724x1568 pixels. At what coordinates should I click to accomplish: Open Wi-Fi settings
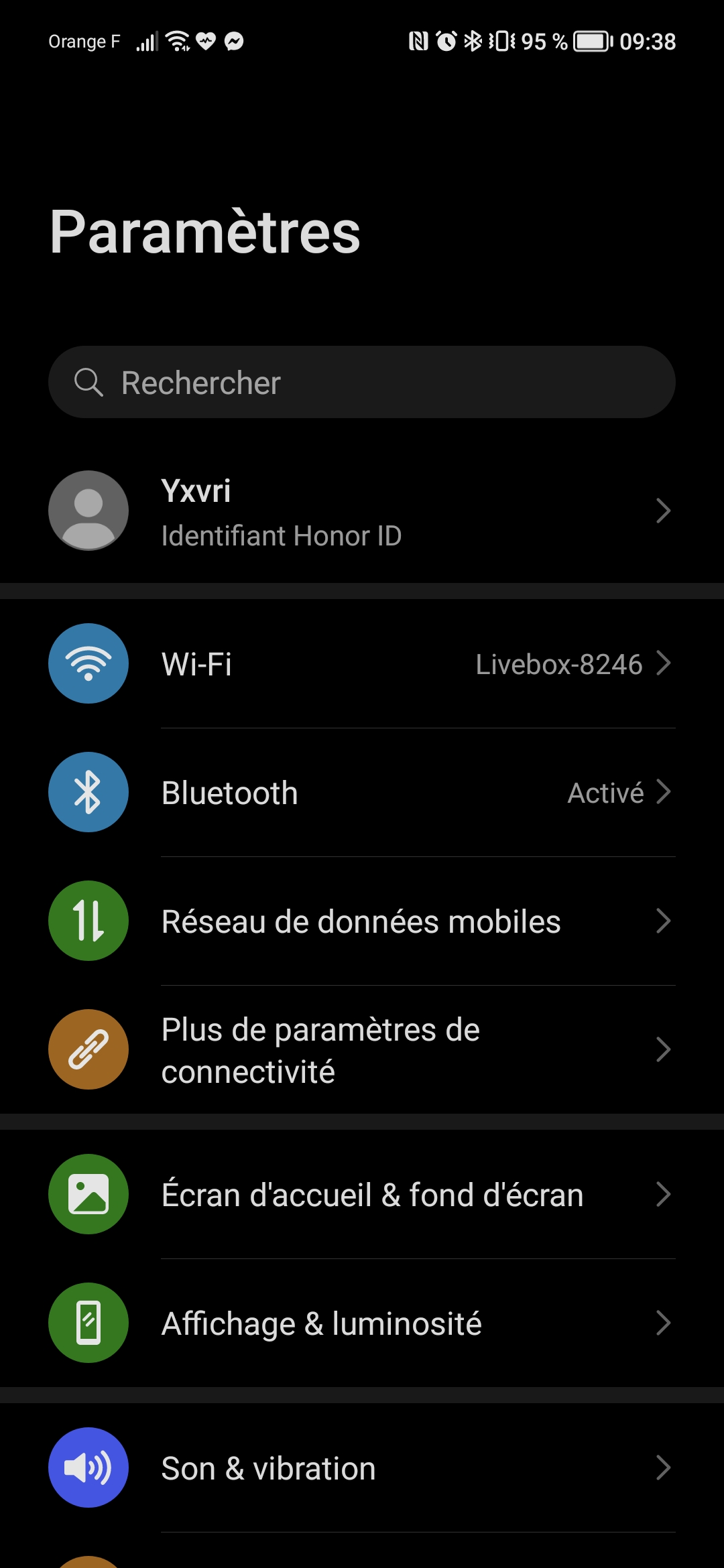point(362,664)
